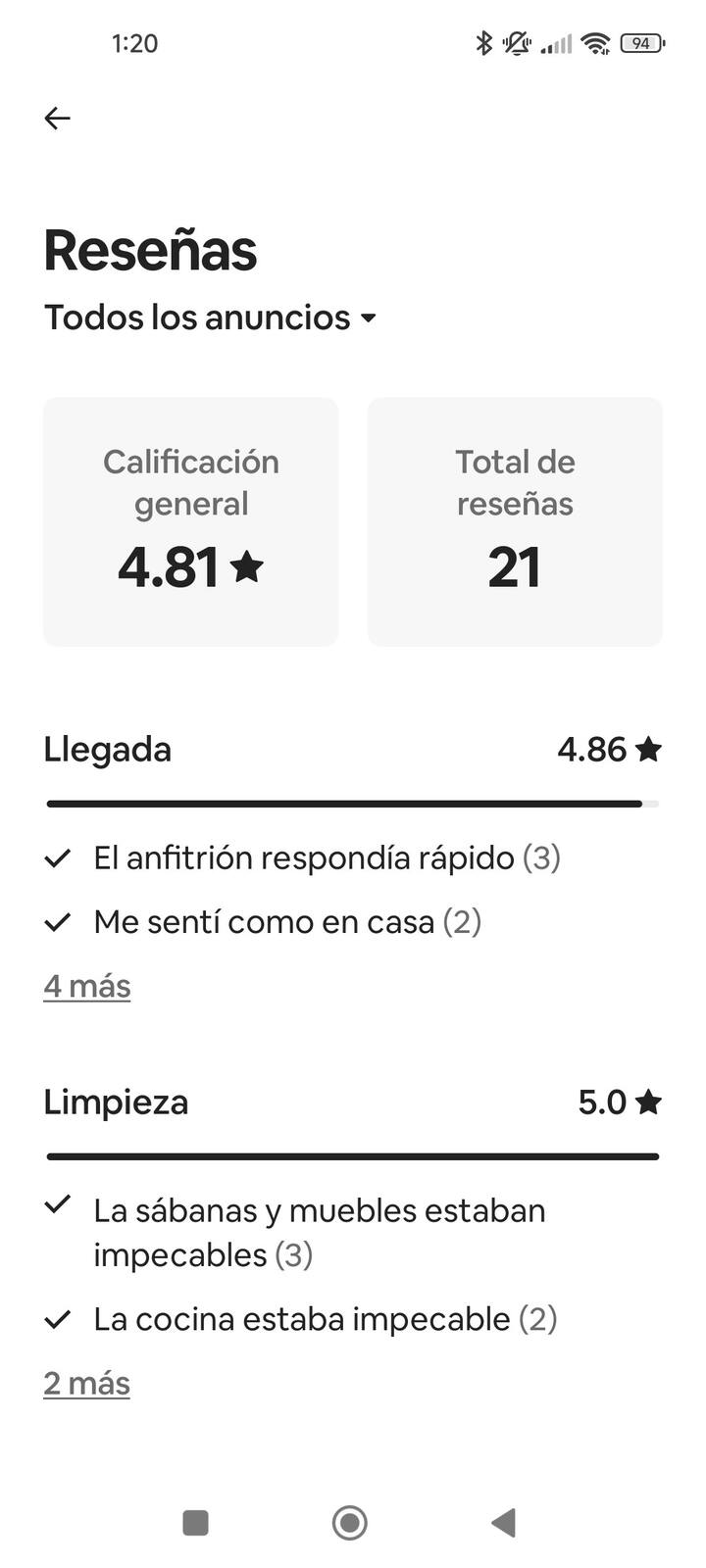Image resolution: width=706 pixels, height=1568 pixels.
Task: Show 2 más items under Limpieza
Action: pos(86,1383)
